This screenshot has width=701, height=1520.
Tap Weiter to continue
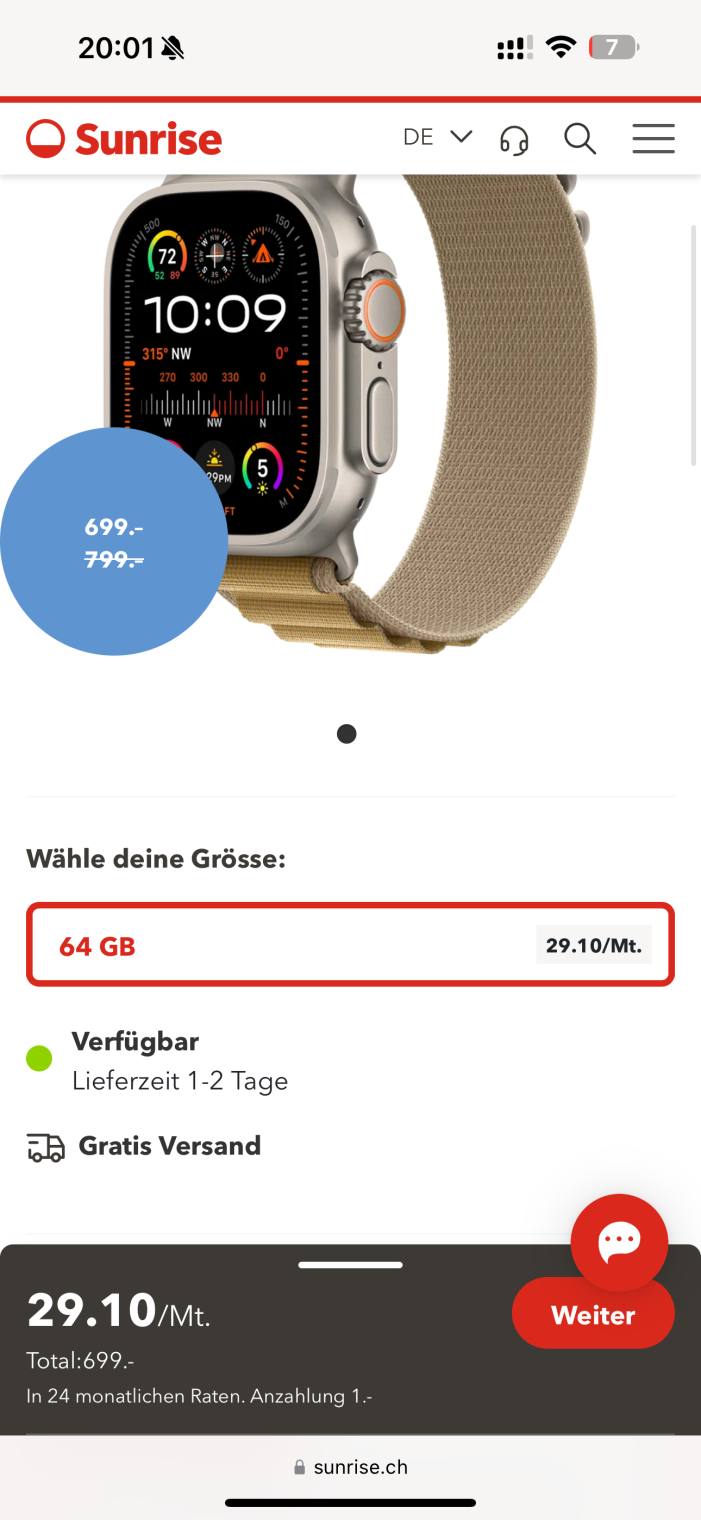pyautogui.click(x=593, y=1315)
